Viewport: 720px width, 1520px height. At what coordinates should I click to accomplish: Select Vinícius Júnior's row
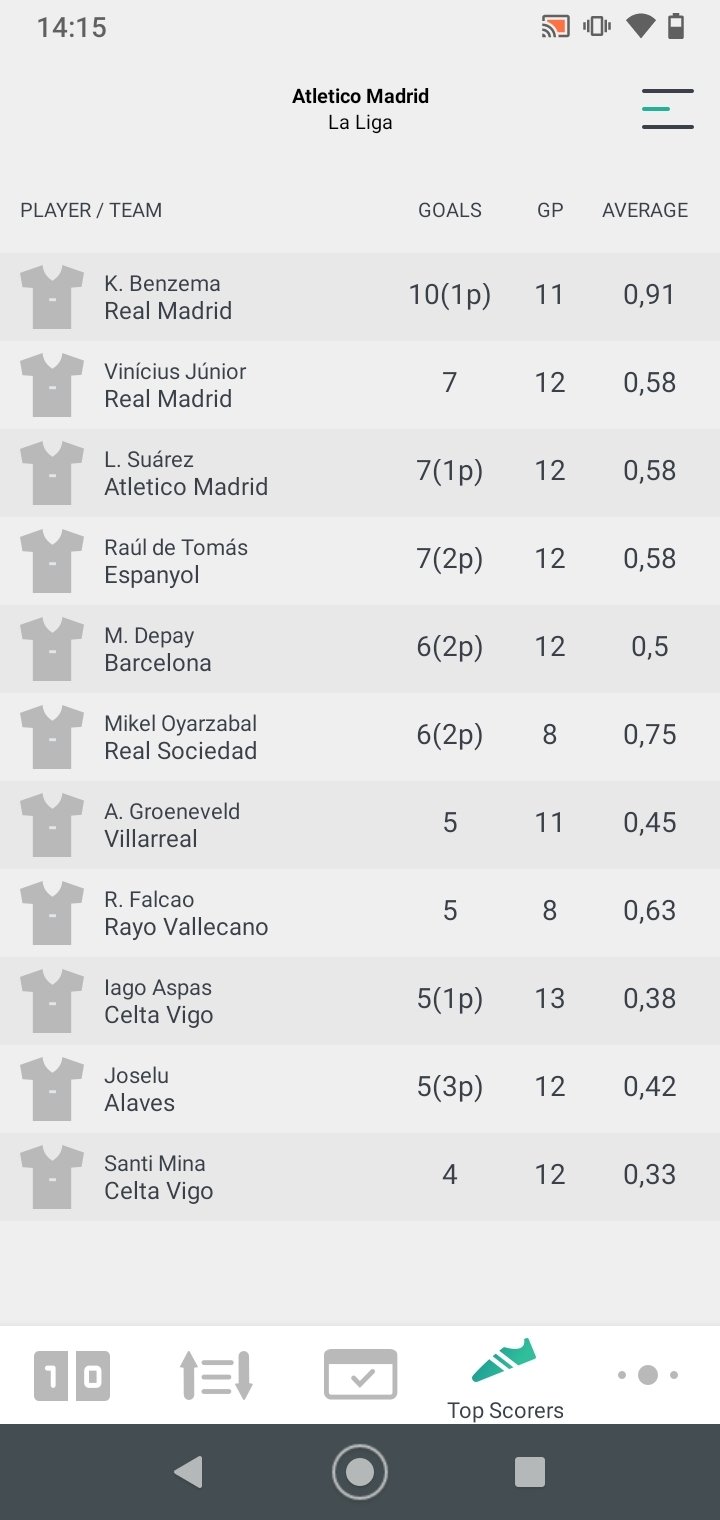point(360,385)
